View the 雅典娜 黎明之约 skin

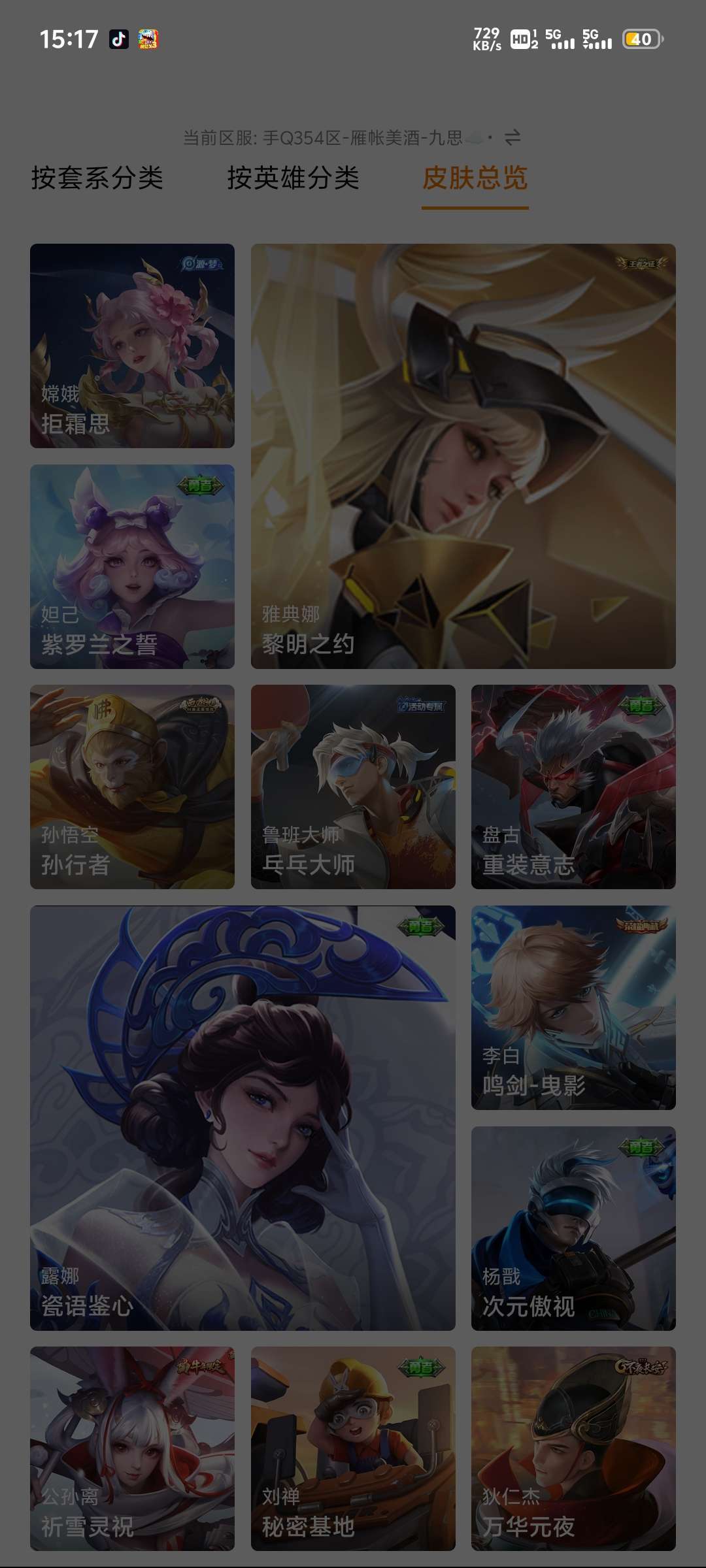(x=463, y=456)
